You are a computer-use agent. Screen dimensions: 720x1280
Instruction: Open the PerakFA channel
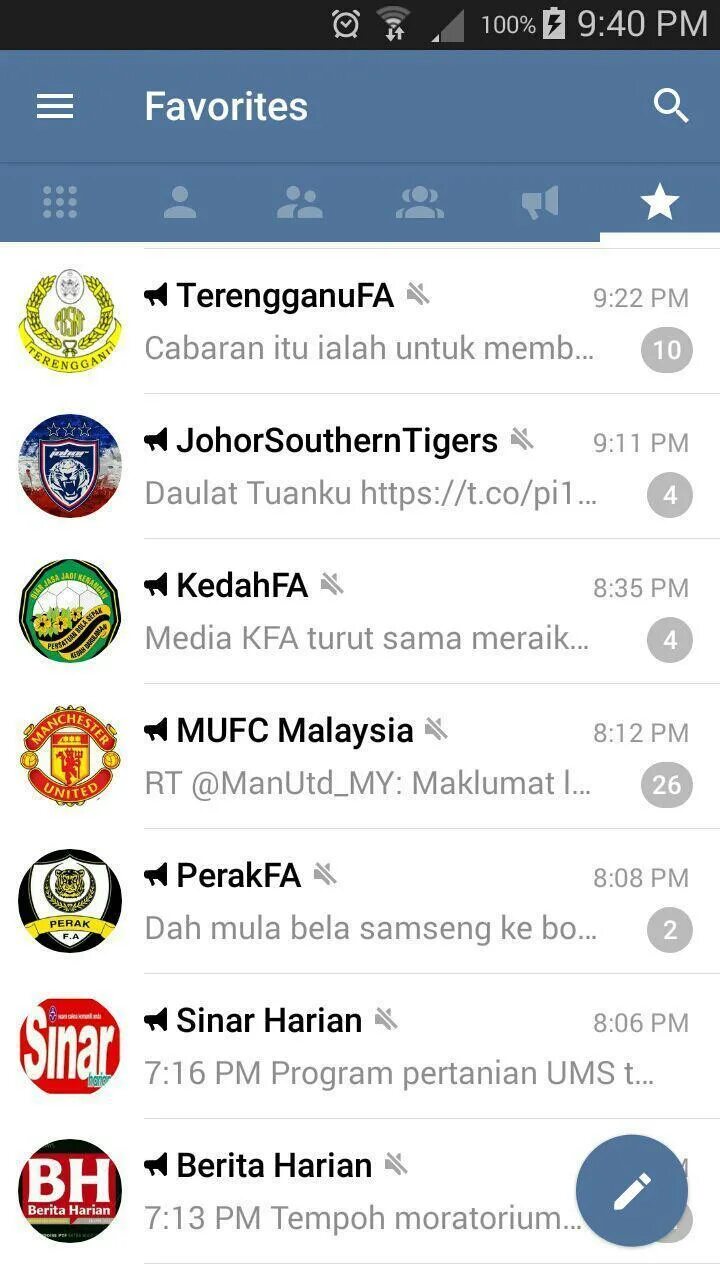(360, 902)
